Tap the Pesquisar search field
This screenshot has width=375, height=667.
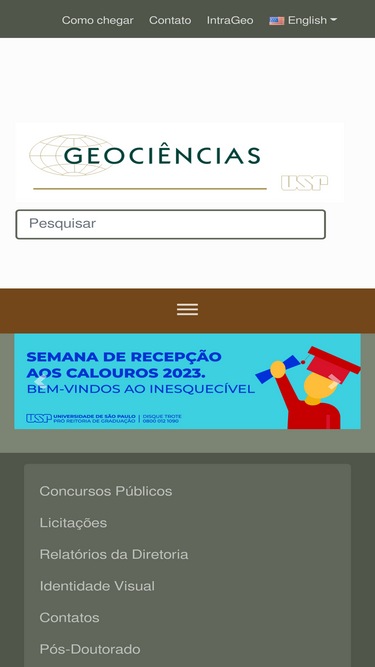170,224
